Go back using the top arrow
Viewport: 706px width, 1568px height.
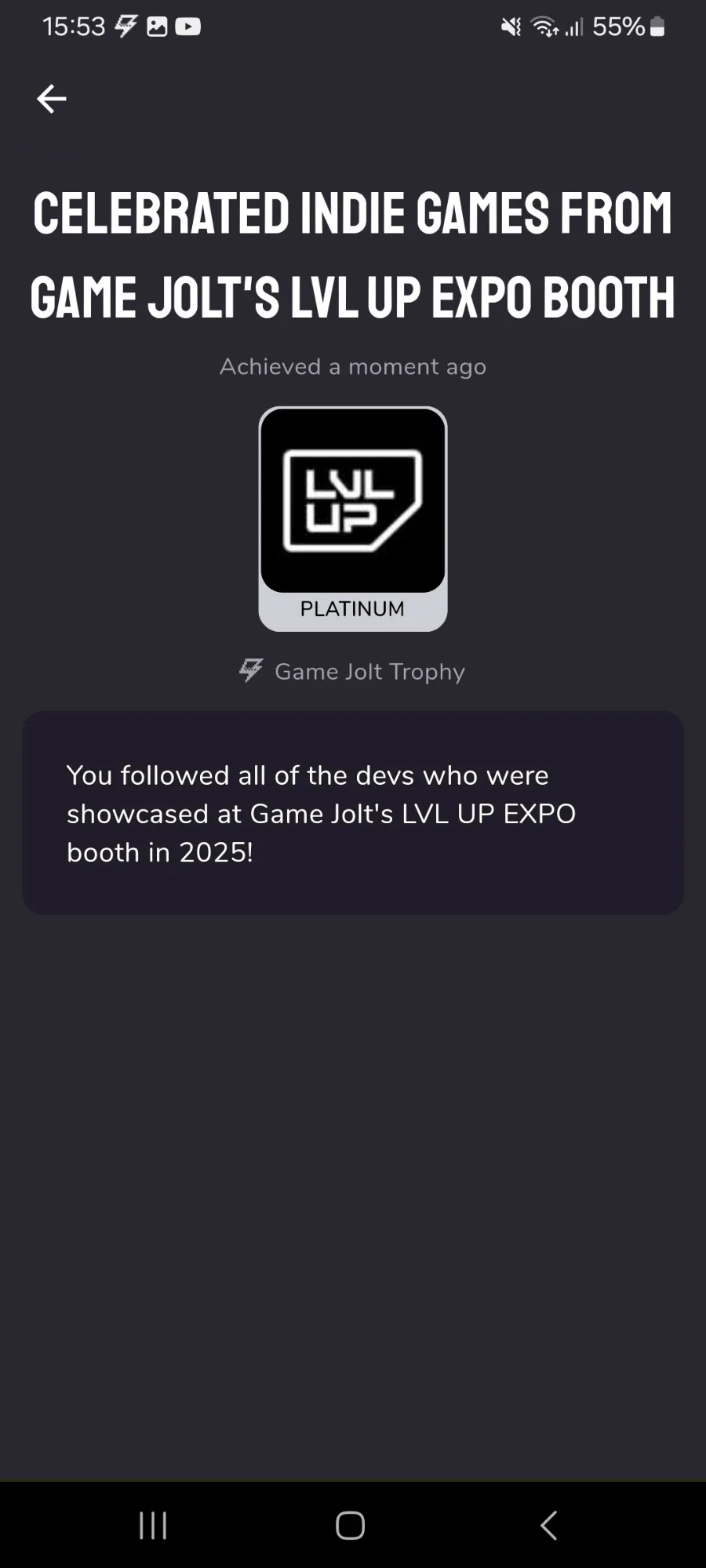pos(52,99)
